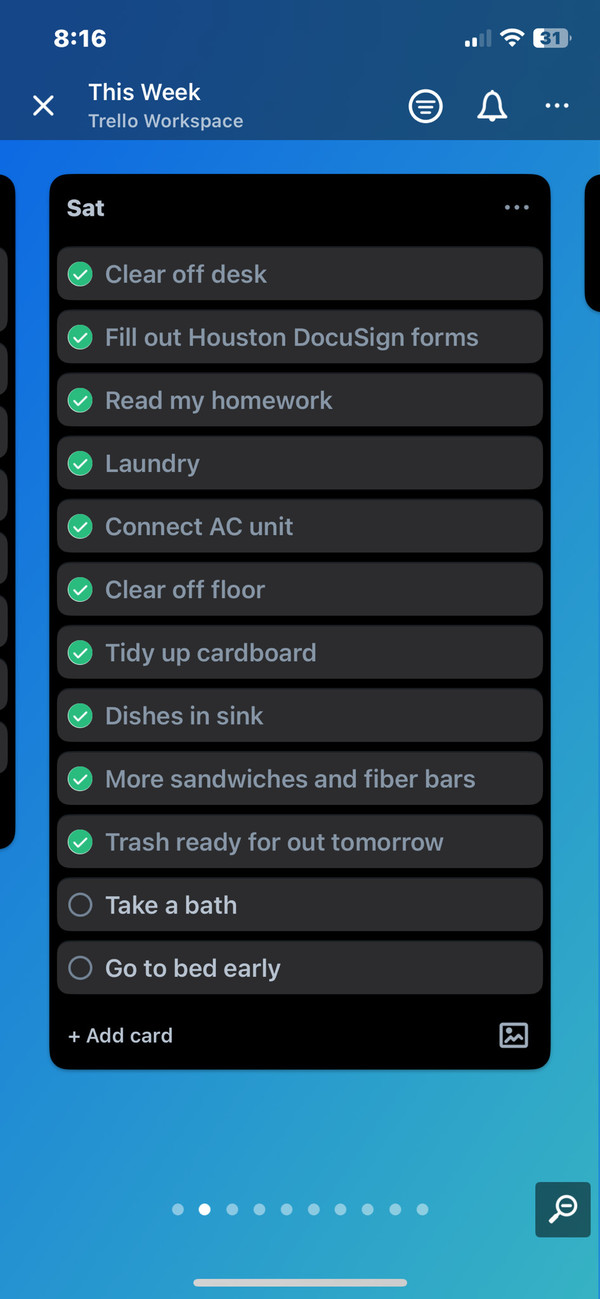This screenshot has width=600, height=1299.
Task: Open Fill out Houston DocuSign forms card
Action: tap(300, 337)
